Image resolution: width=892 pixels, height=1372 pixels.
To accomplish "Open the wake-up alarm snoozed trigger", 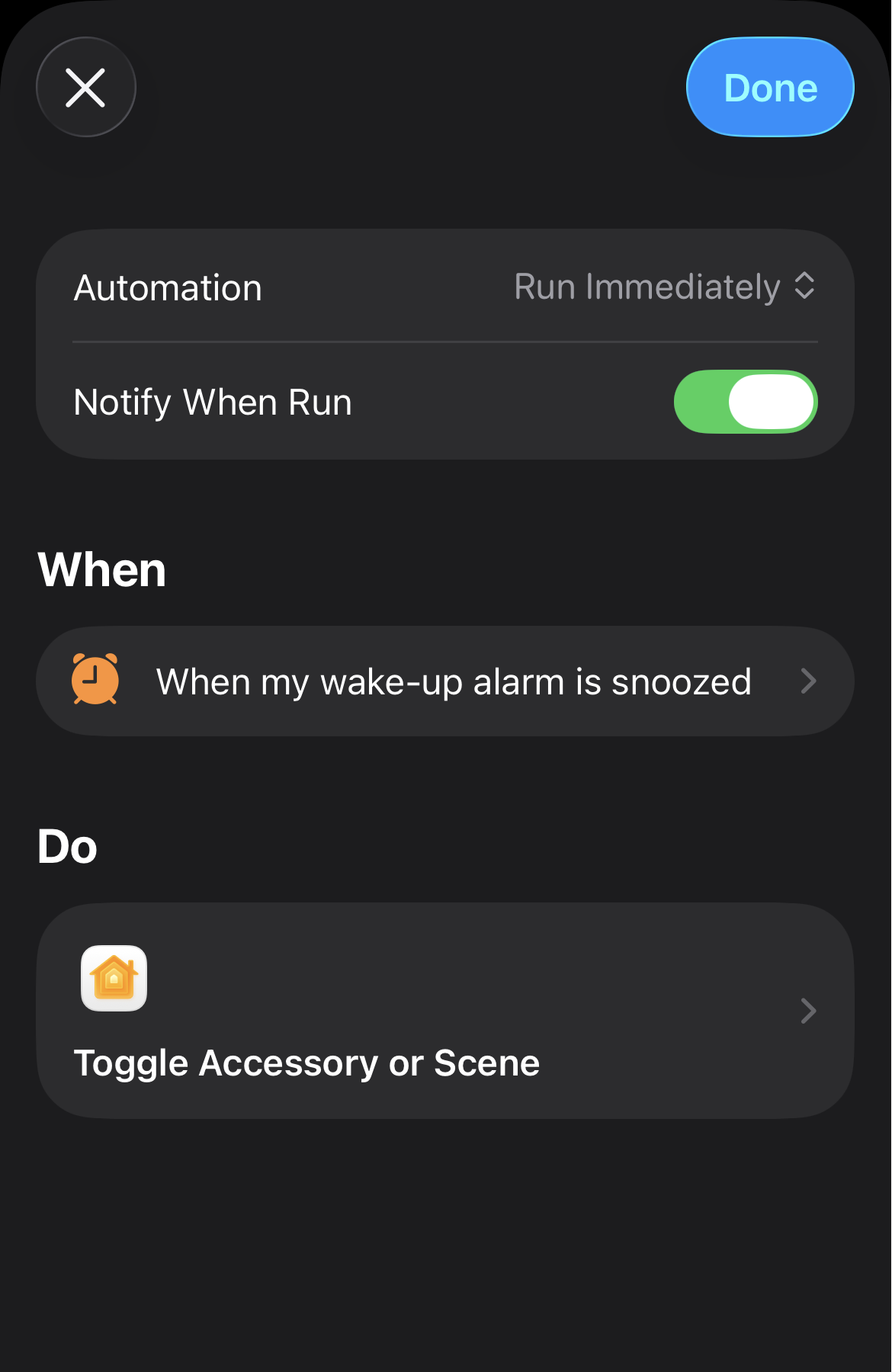I will 445,681.
